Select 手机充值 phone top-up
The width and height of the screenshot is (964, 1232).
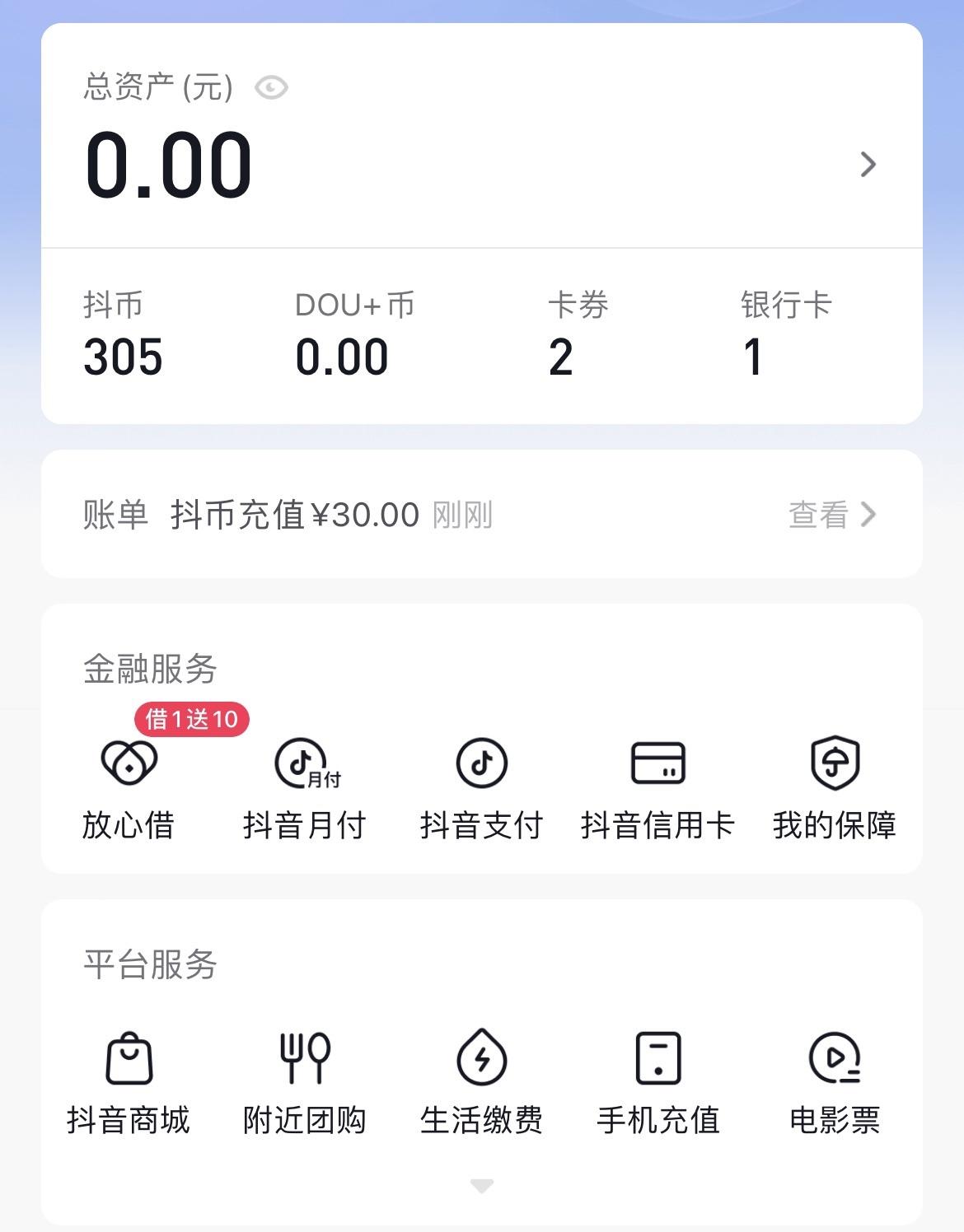coord(657,1083)
